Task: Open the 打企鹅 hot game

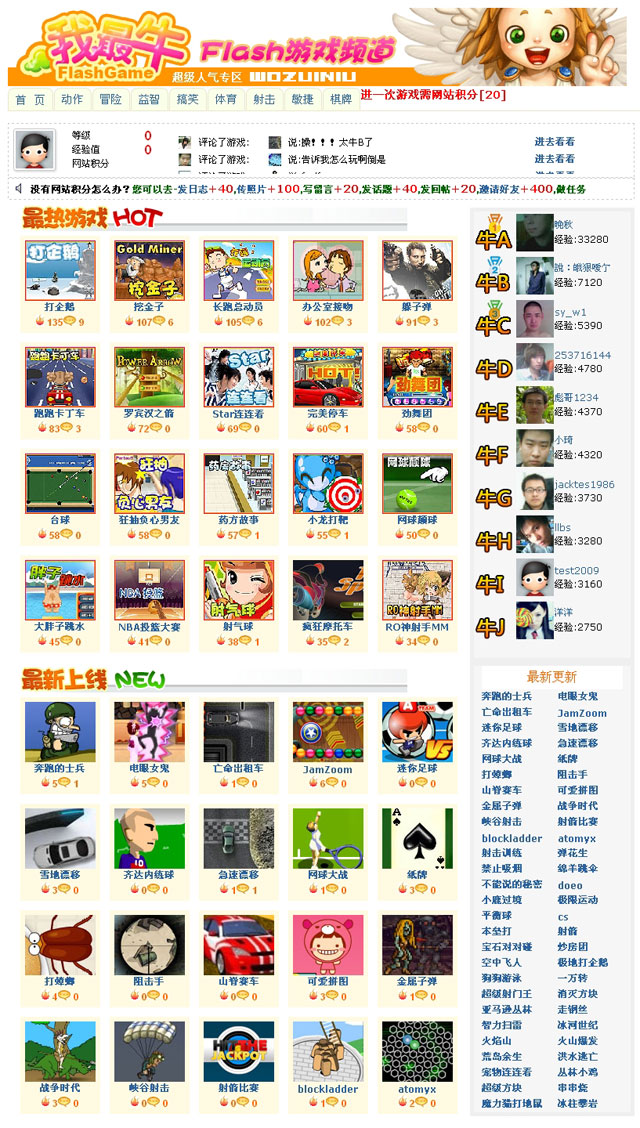Action: click(60, 271)
